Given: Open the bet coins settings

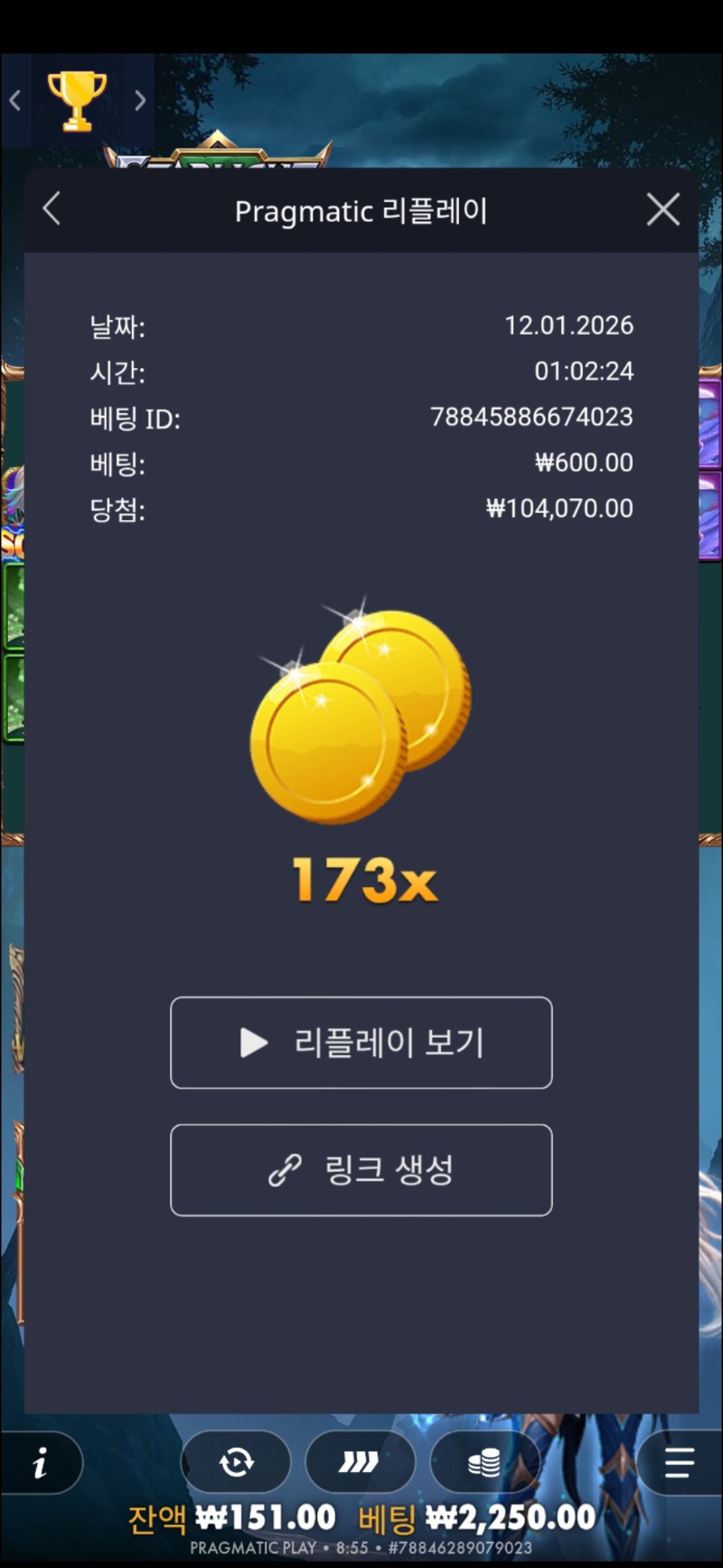Looking at the screenshot, I should pos(484,1462).
